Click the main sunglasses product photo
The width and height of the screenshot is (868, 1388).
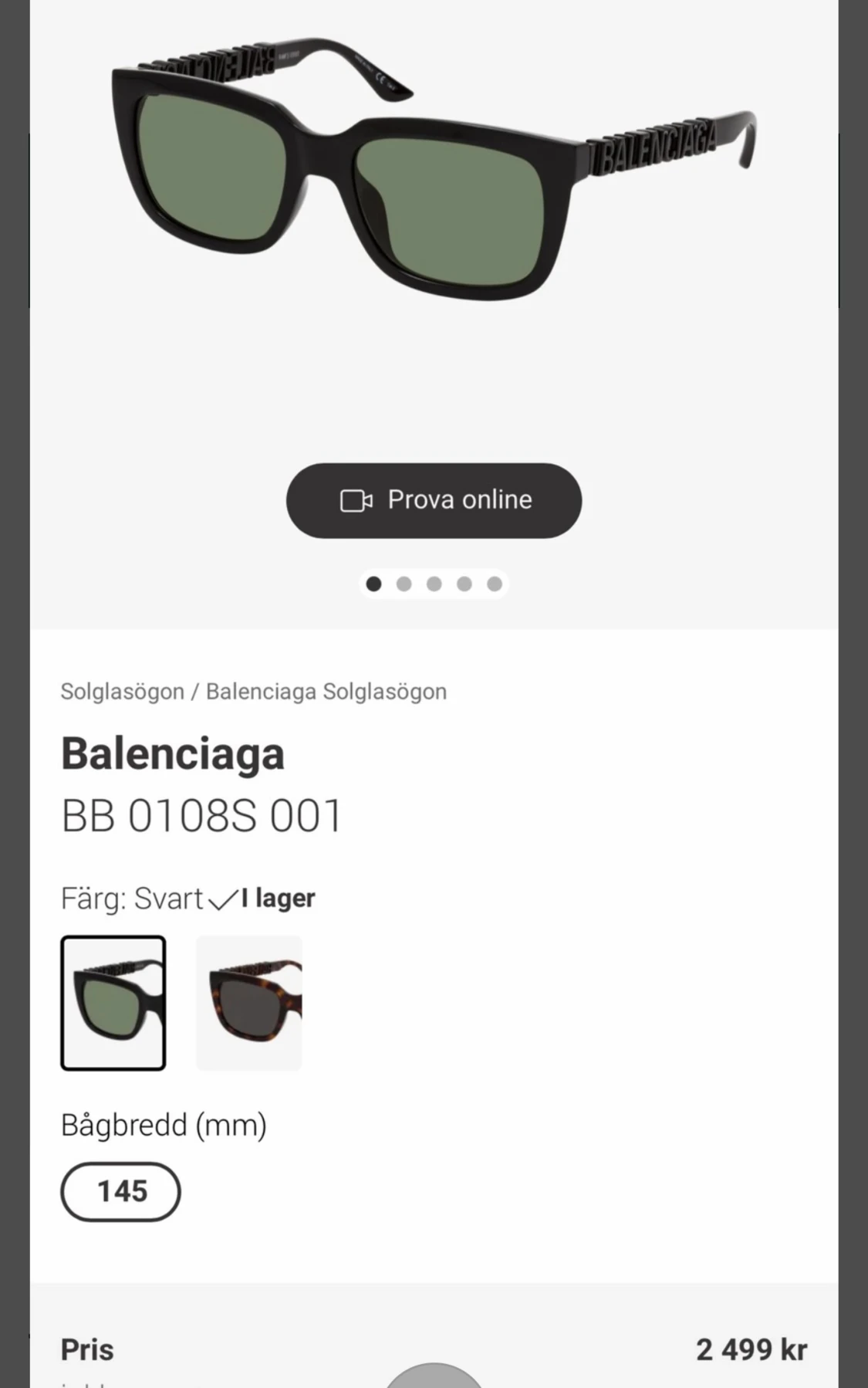(x=432, y=178)
